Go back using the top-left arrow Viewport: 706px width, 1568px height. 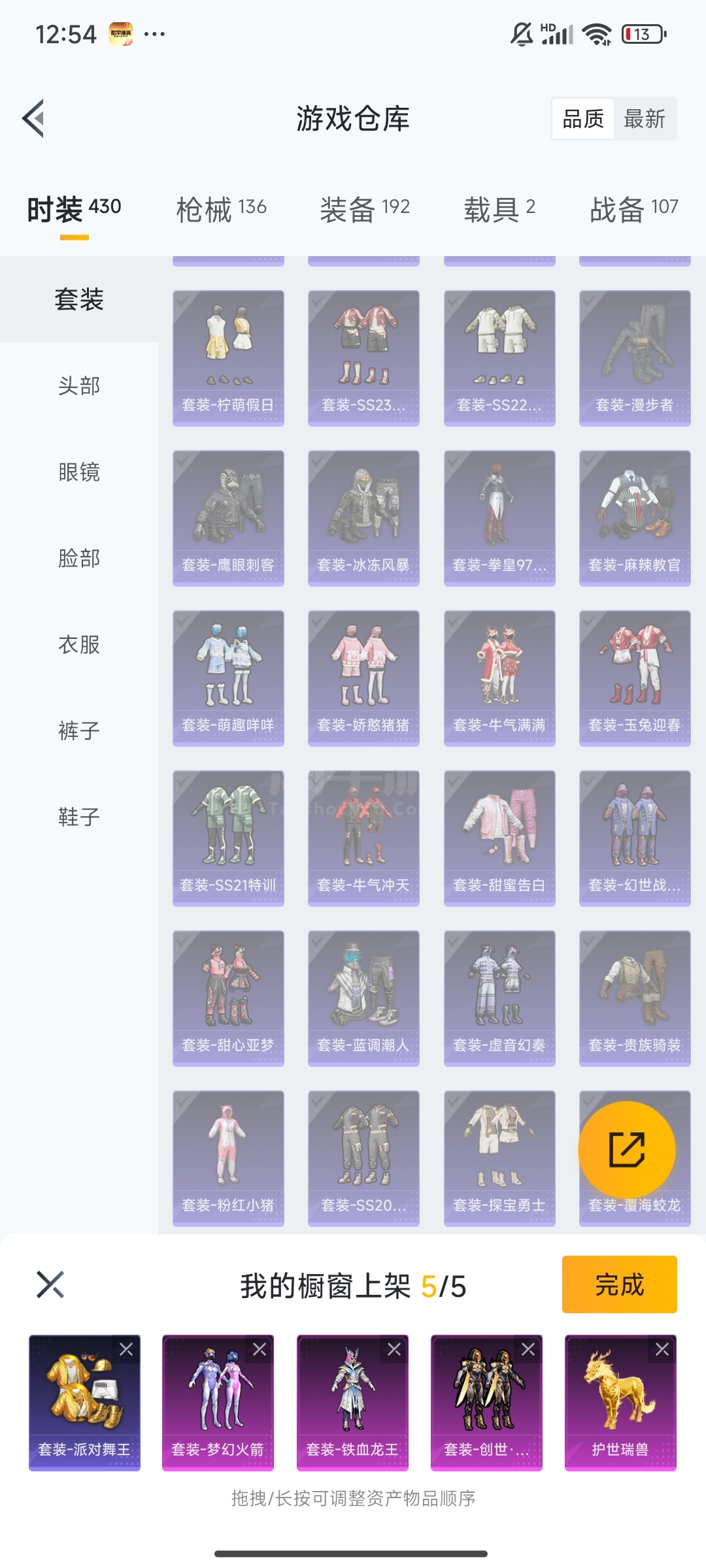pos(33,118)
